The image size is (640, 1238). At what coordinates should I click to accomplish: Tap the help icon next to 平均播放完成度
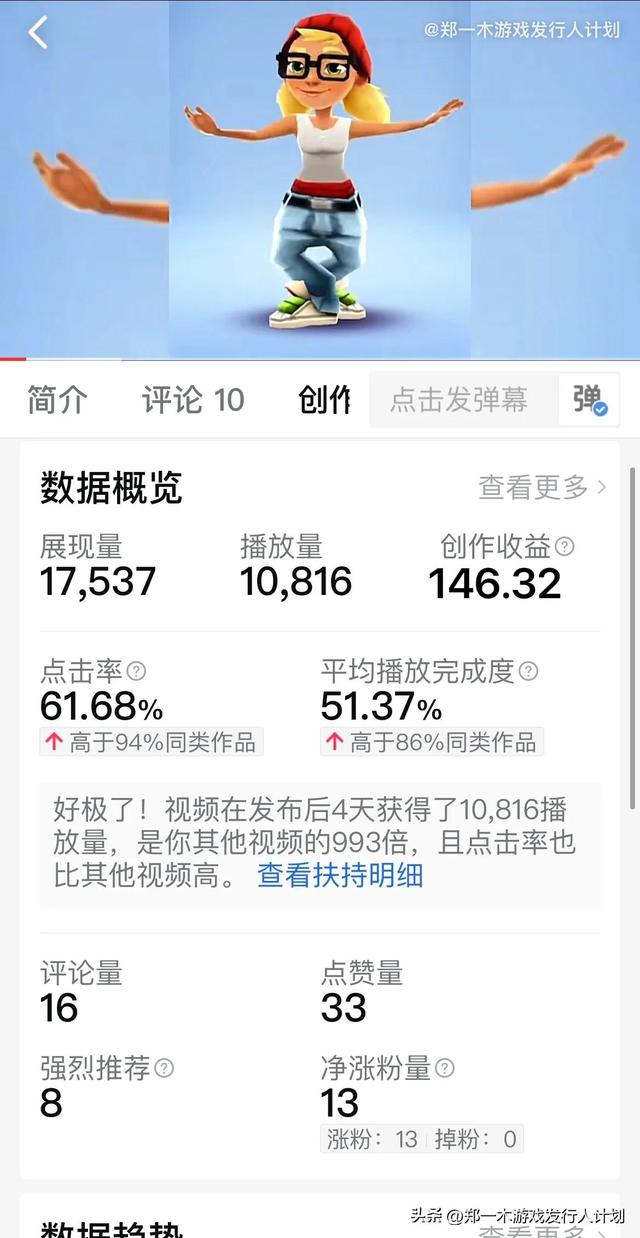point(528,671)
